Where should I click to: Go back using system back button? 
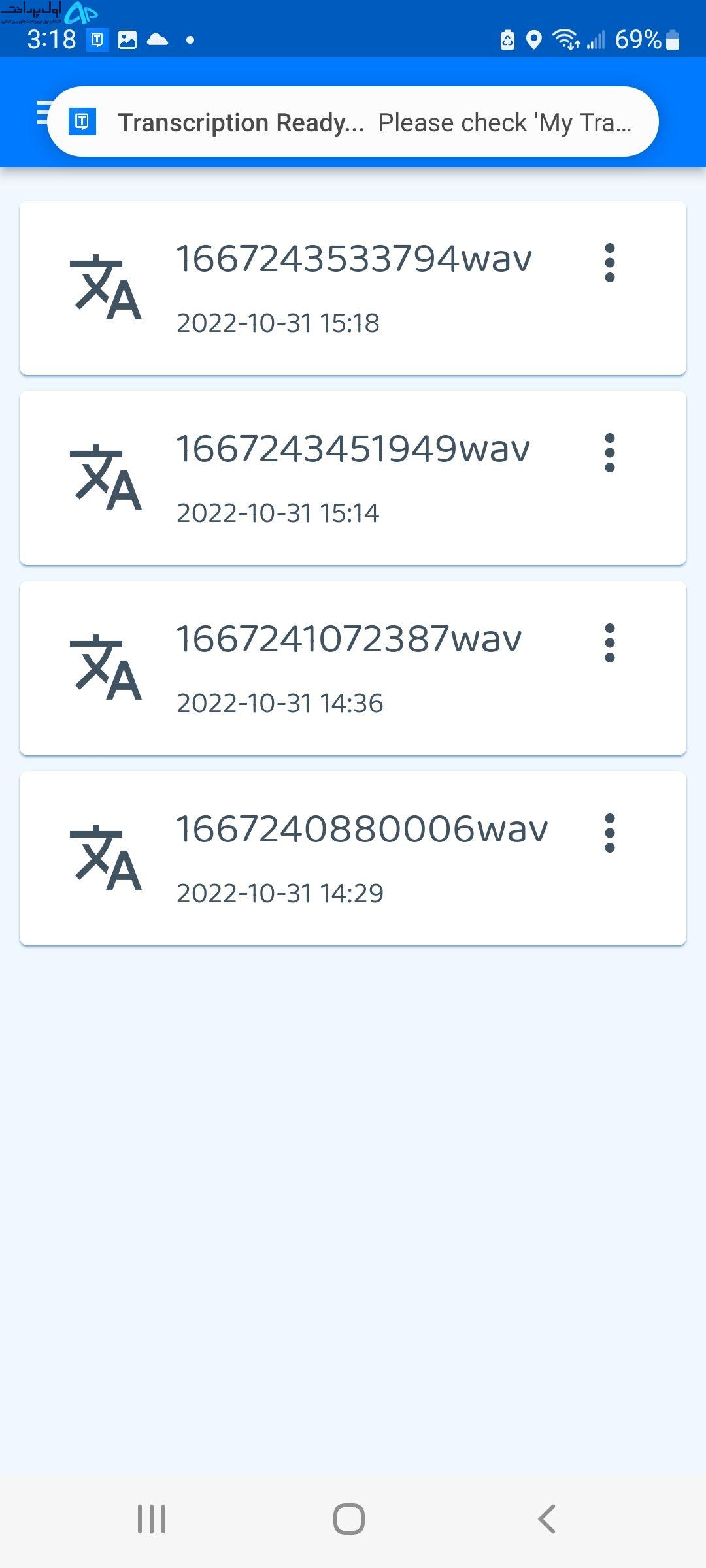(547, 1519)
